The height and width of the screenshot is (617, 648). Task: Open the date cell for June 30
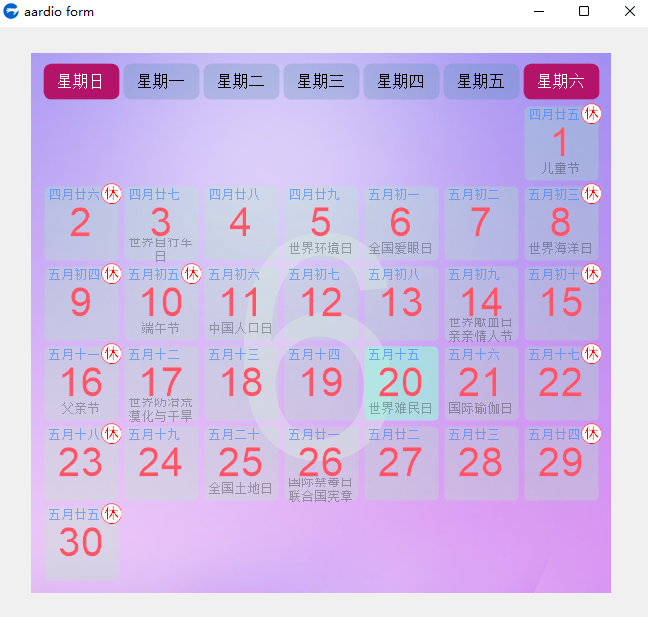[81, 543]
